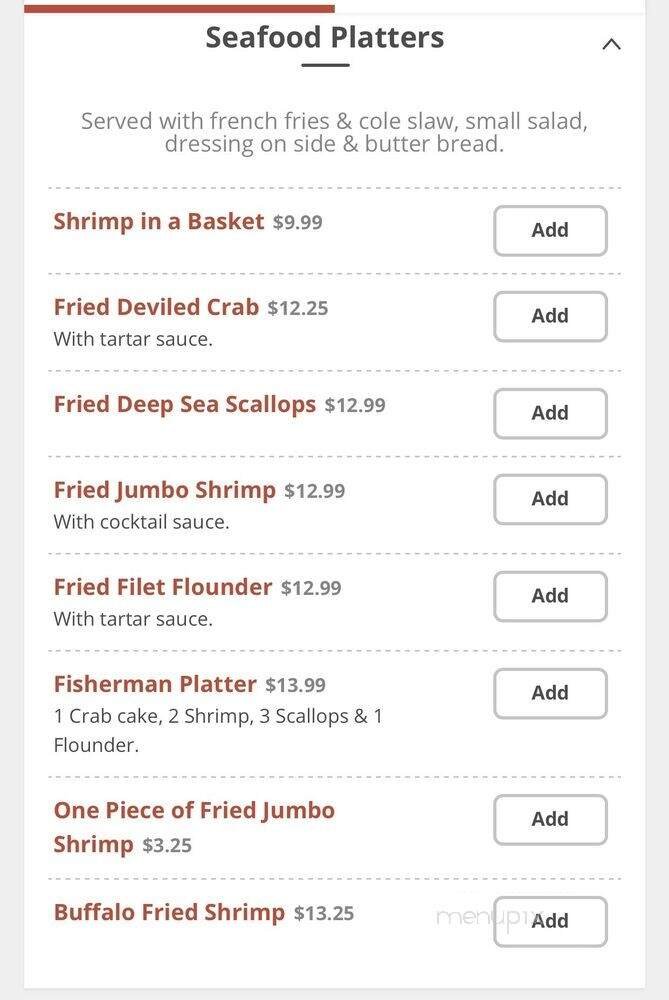
Task: Add Shrimp in a Basket to order
Action: tap(550, 230)
